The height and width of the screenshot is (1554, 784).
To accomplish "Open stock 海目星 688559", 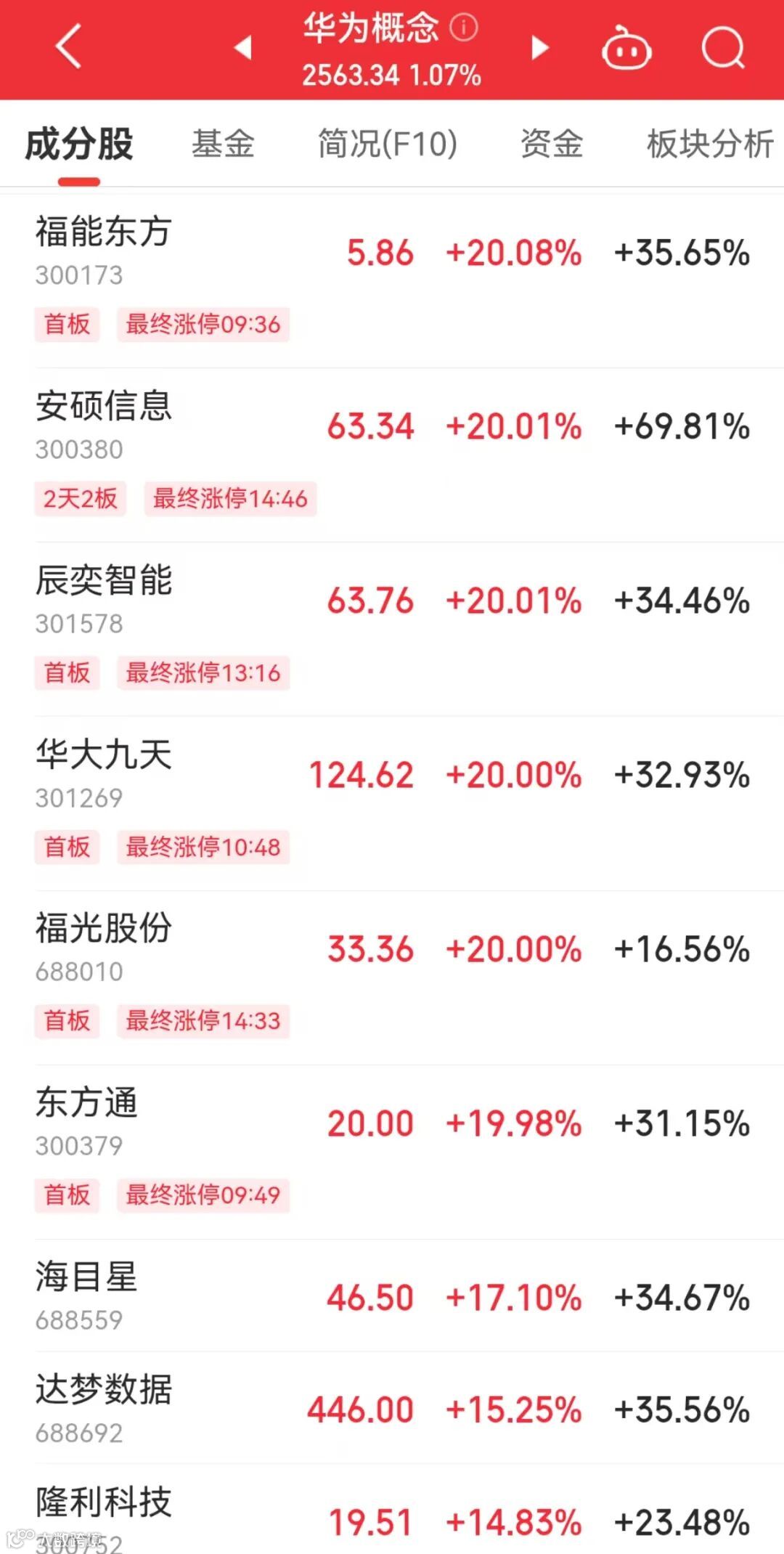I will (x=87, y=1295).
